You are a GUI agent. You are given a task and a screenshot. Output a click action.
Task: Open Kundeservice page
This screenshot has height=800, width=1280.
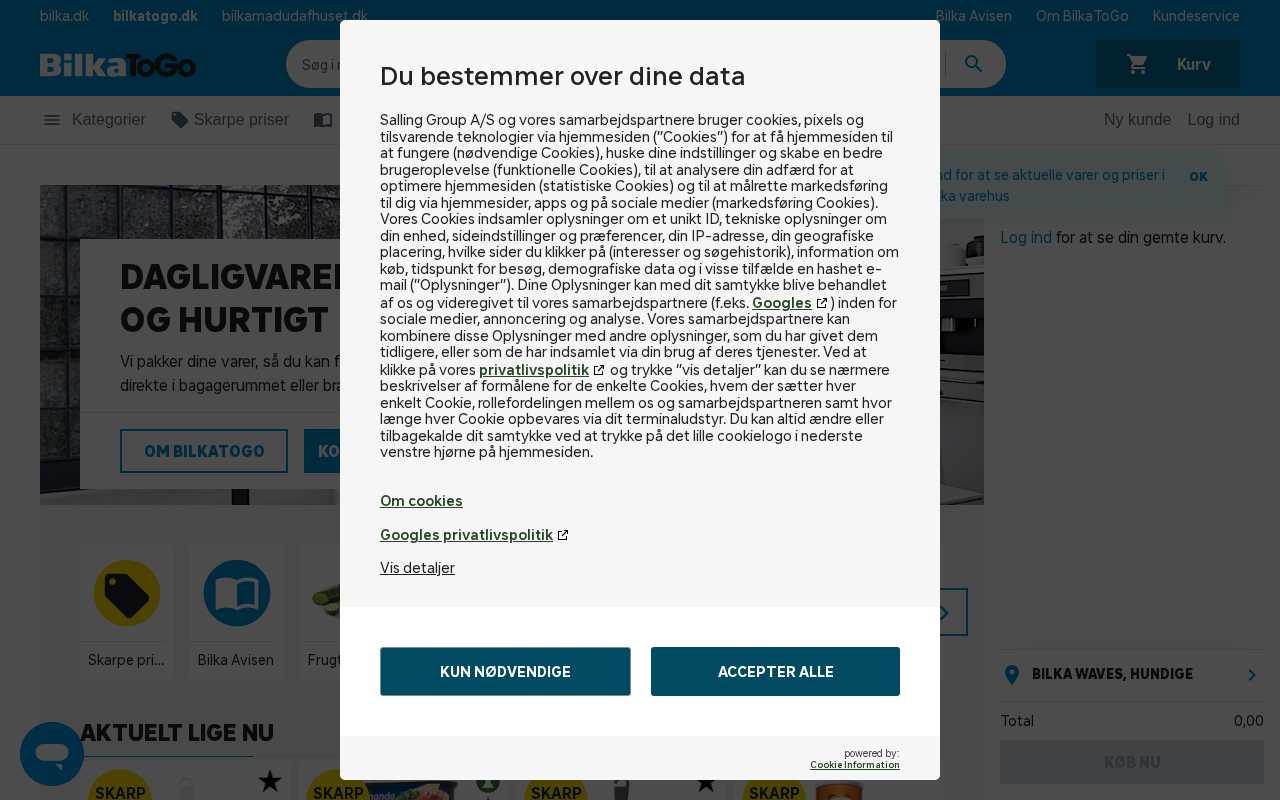[1195, 16]
